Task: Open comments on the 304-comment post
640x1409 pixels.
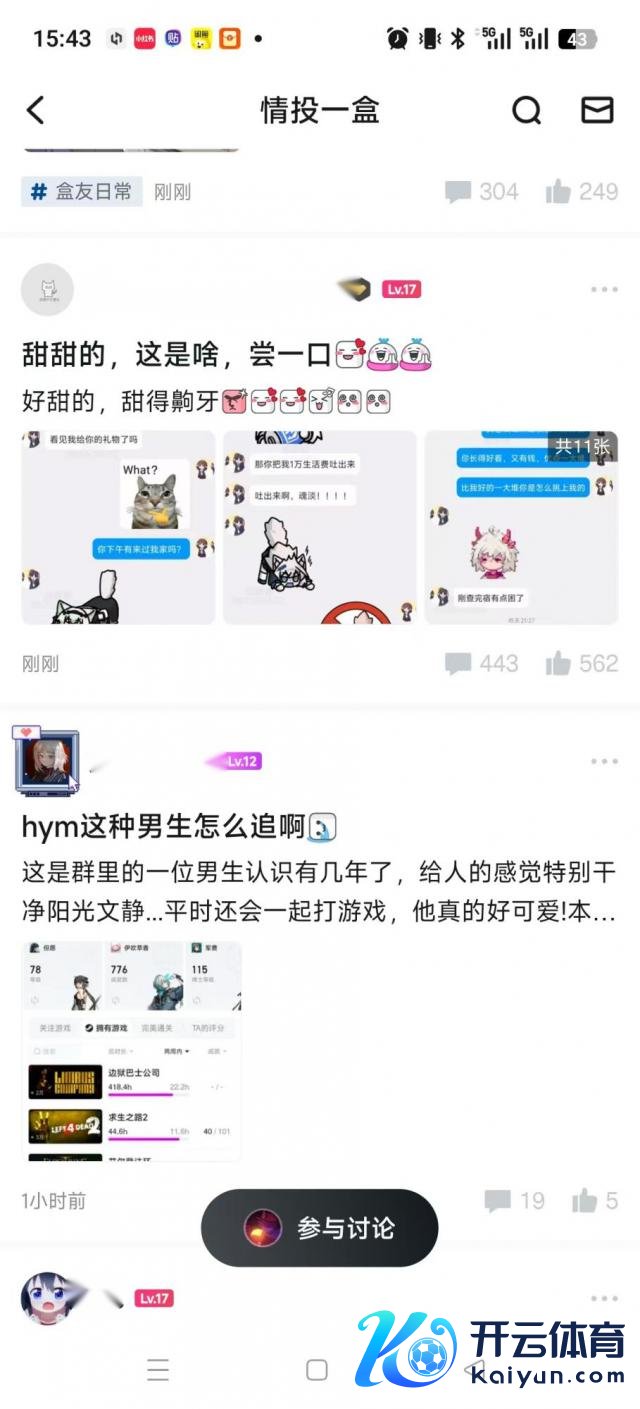Action: point(482,192)
